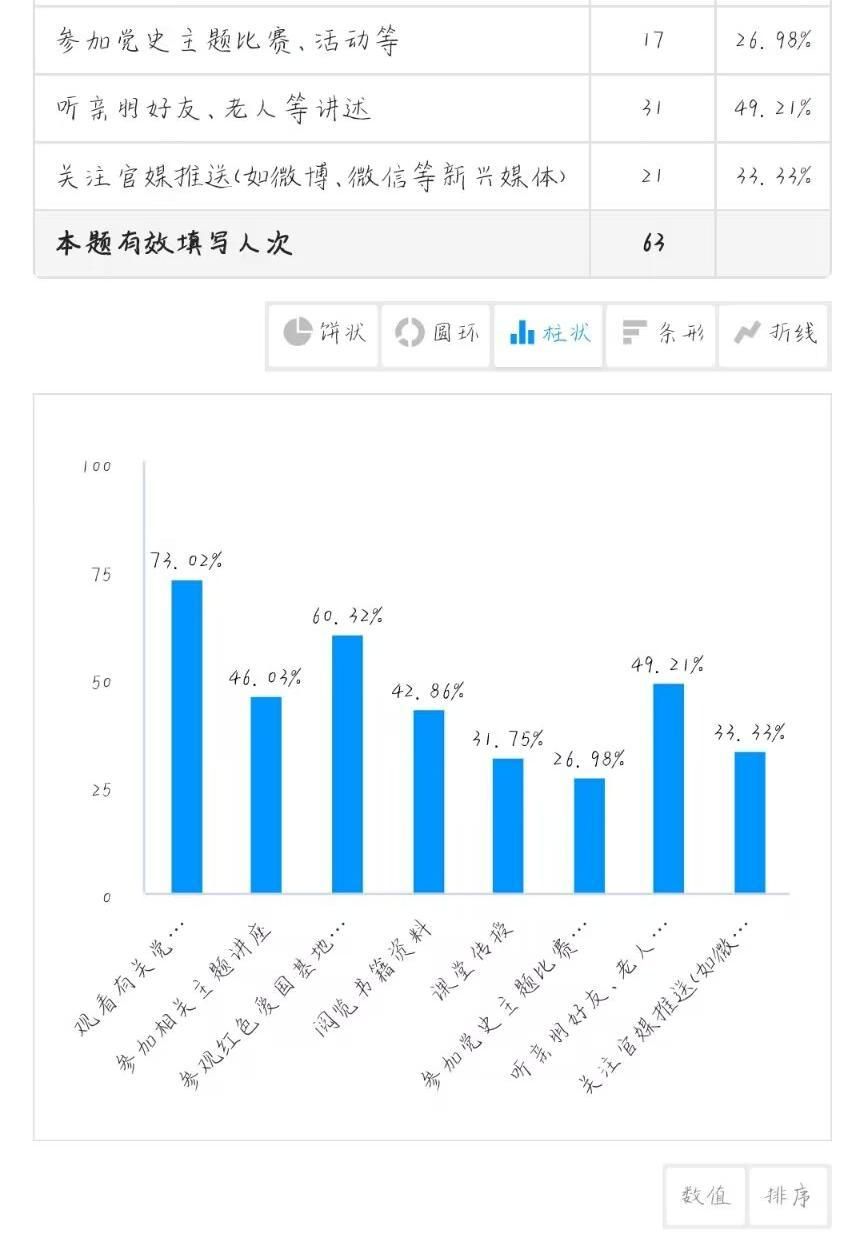
Task: Sort the chart with 排序
Action: (788, 1195)
